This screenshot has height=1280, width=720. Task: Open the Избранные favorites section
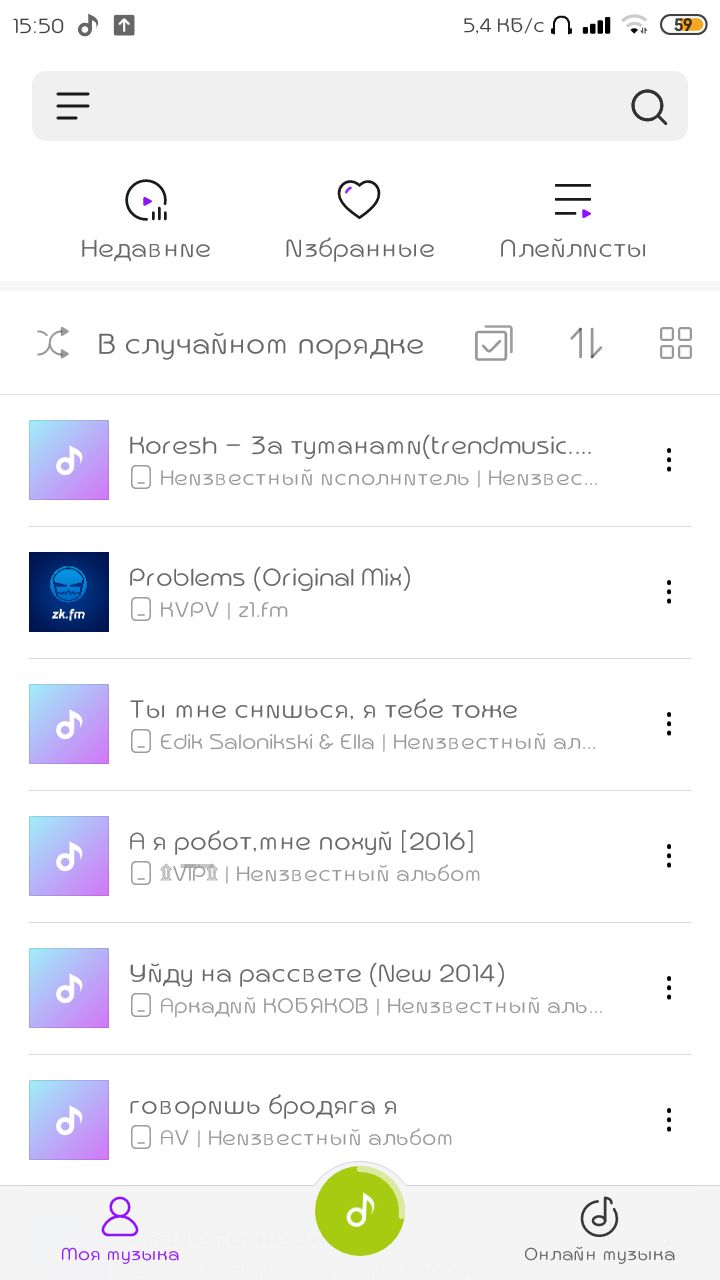359,220
